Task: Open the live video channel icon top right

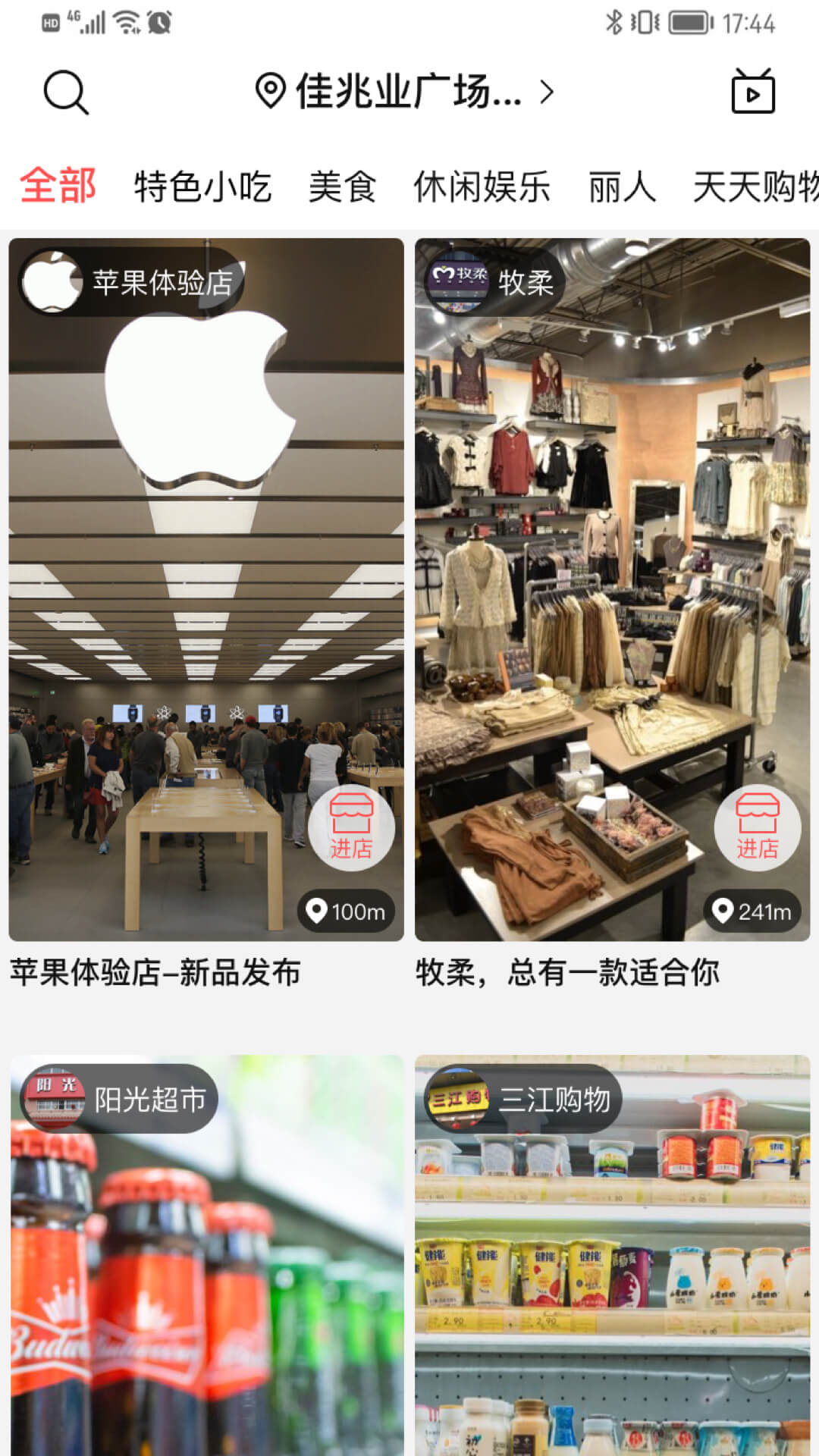Action: pyautogui.click(x=752, y=93)
